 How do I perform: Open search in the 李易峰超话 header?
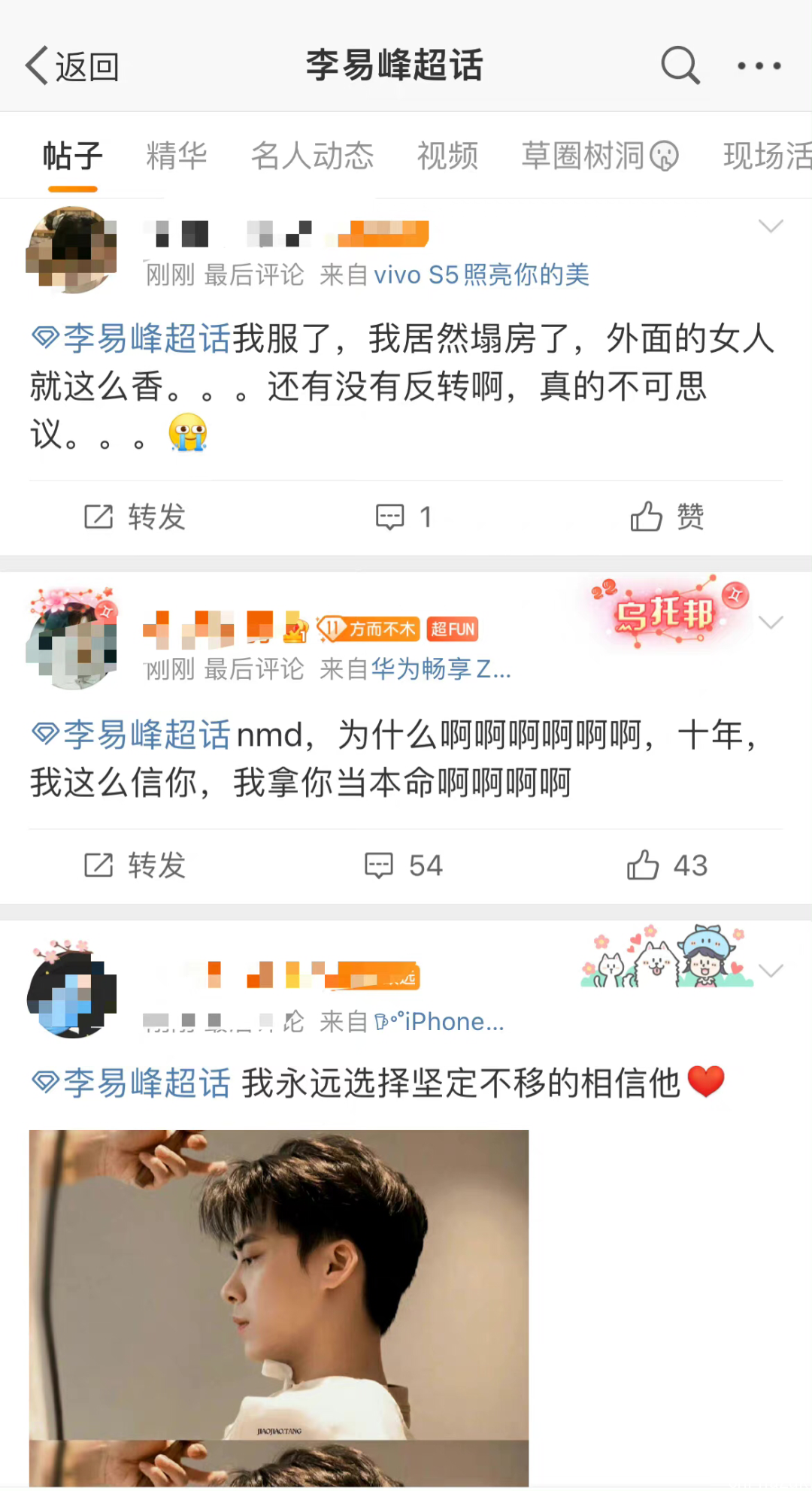point(680,65)
